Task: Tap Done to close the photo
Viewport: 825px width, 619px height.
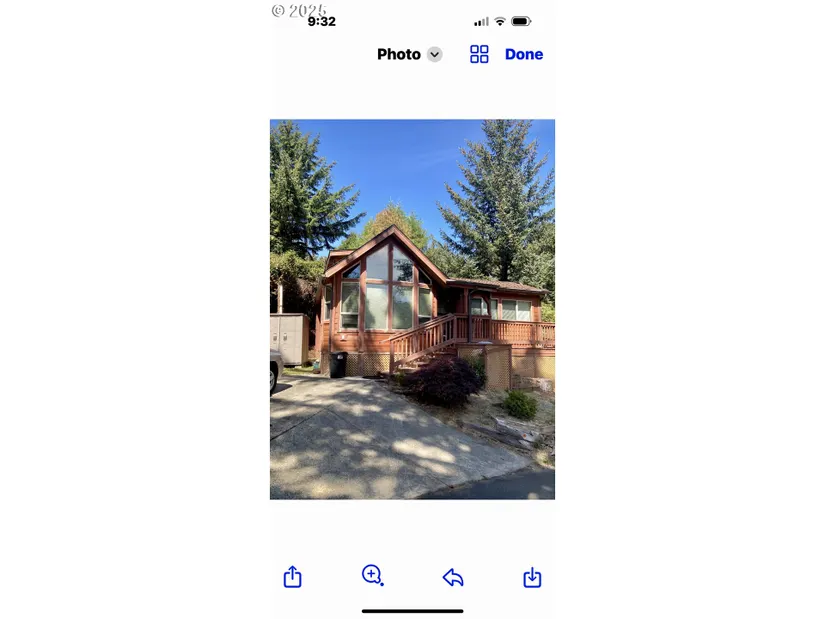Action: coord(524,55)
